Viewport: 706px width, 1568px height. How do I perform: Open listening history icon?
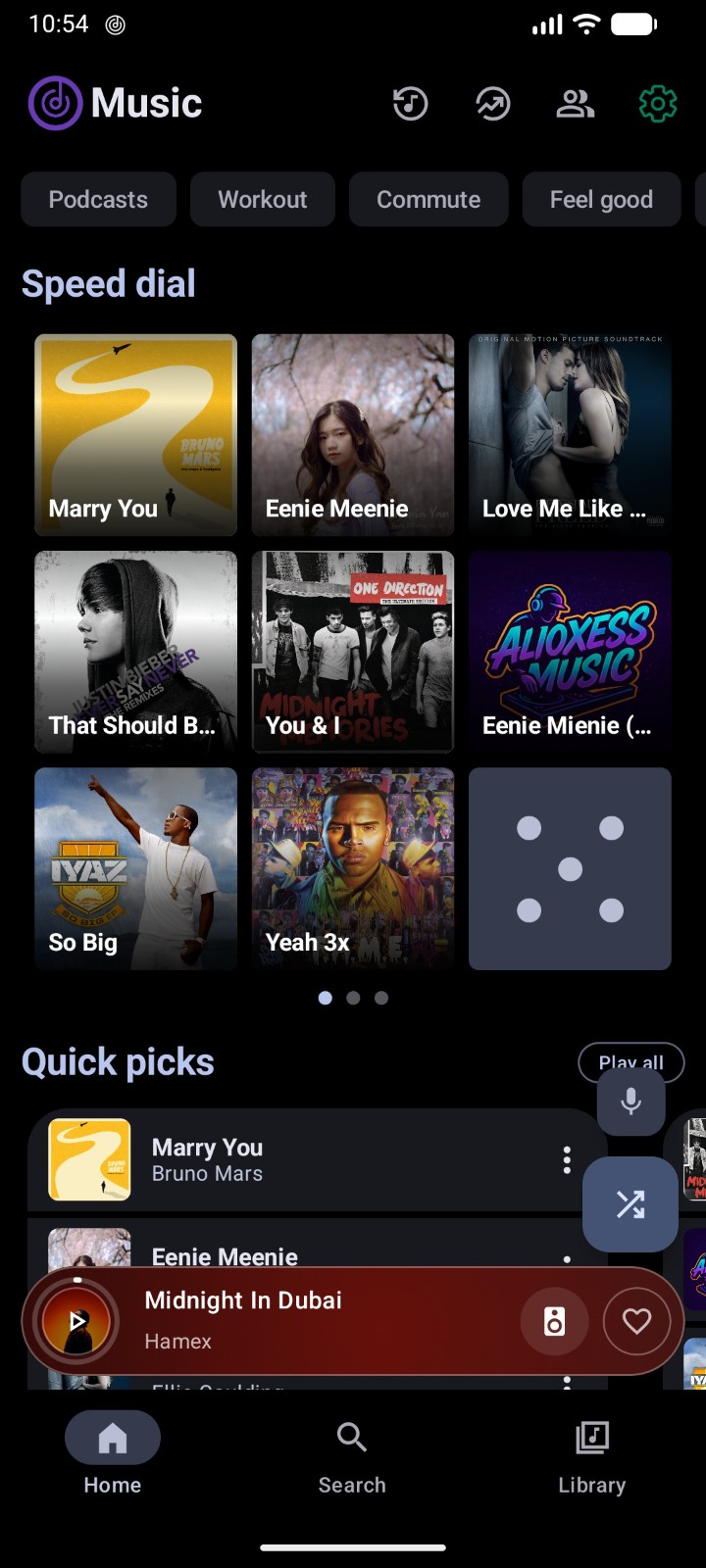click(x=410, y=103)
